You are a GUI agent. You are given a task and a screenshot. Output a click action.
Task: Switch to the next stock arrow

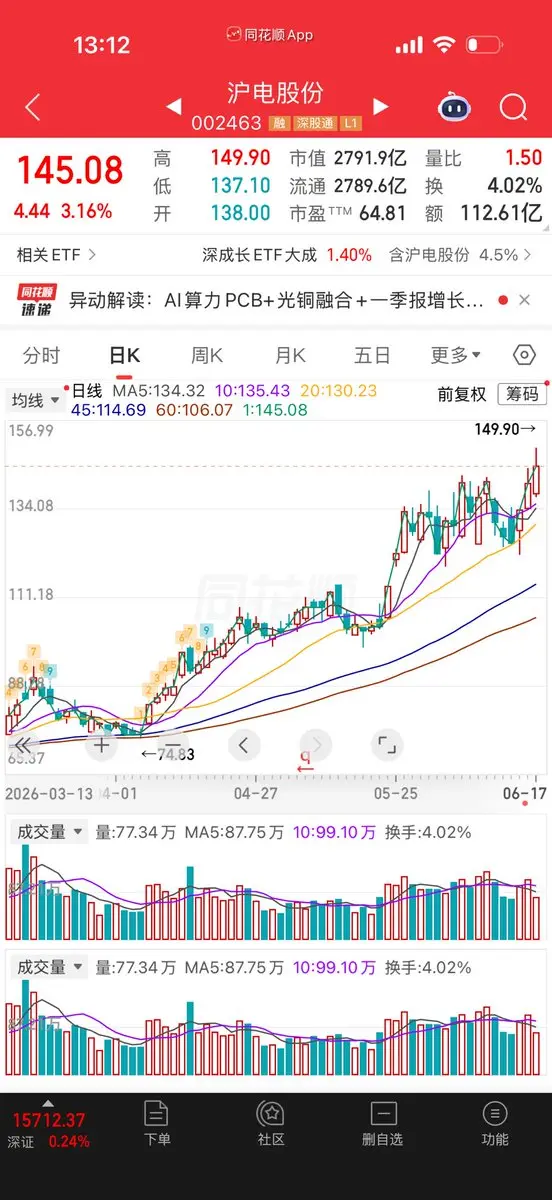point(380,107)
